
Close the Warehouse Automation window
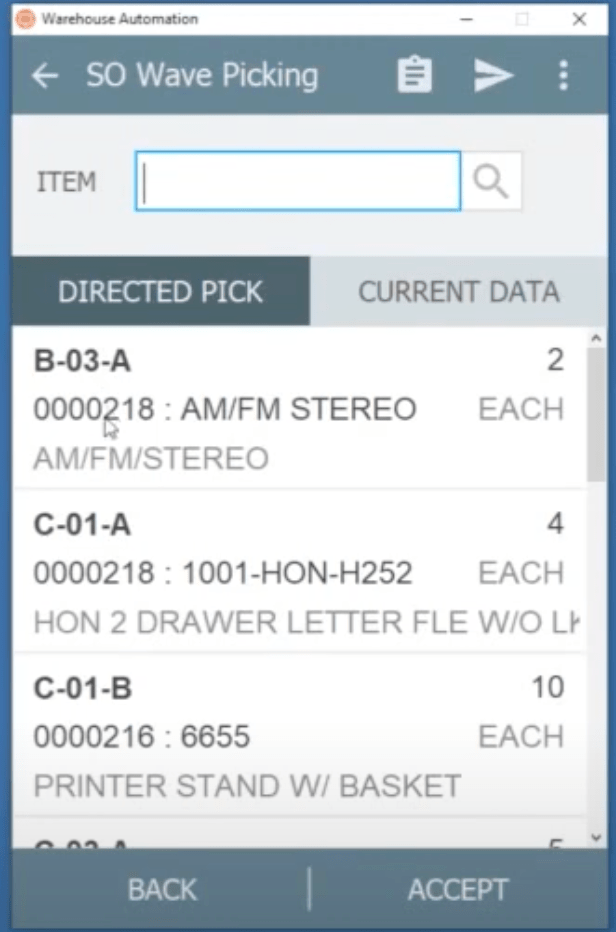coord(579,19)
